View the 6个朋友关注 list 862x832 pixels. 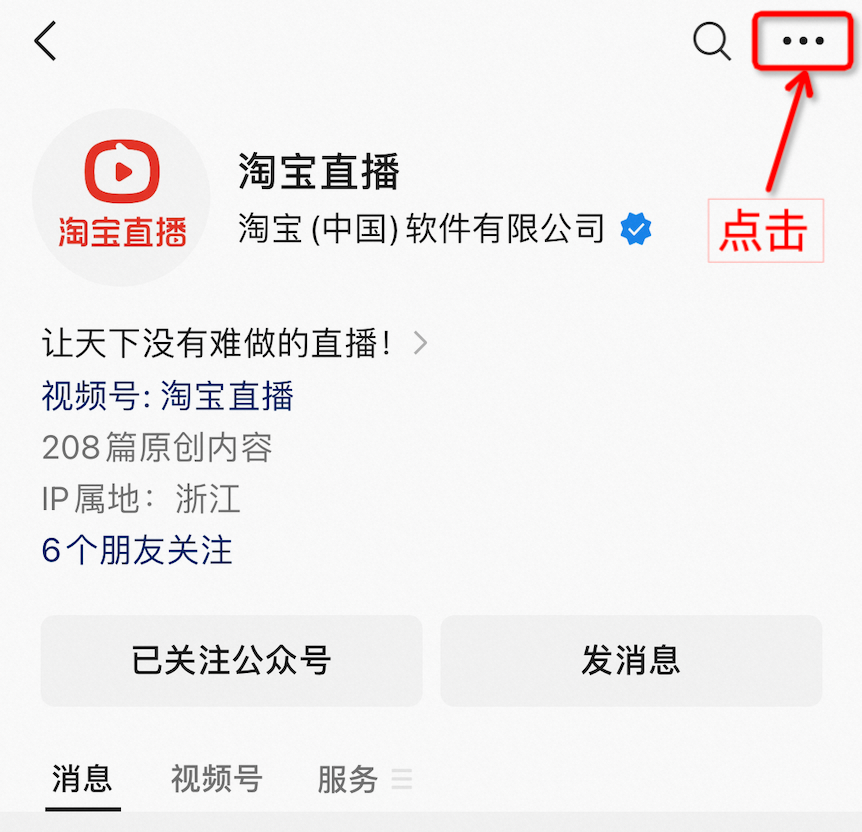point(137,550)
